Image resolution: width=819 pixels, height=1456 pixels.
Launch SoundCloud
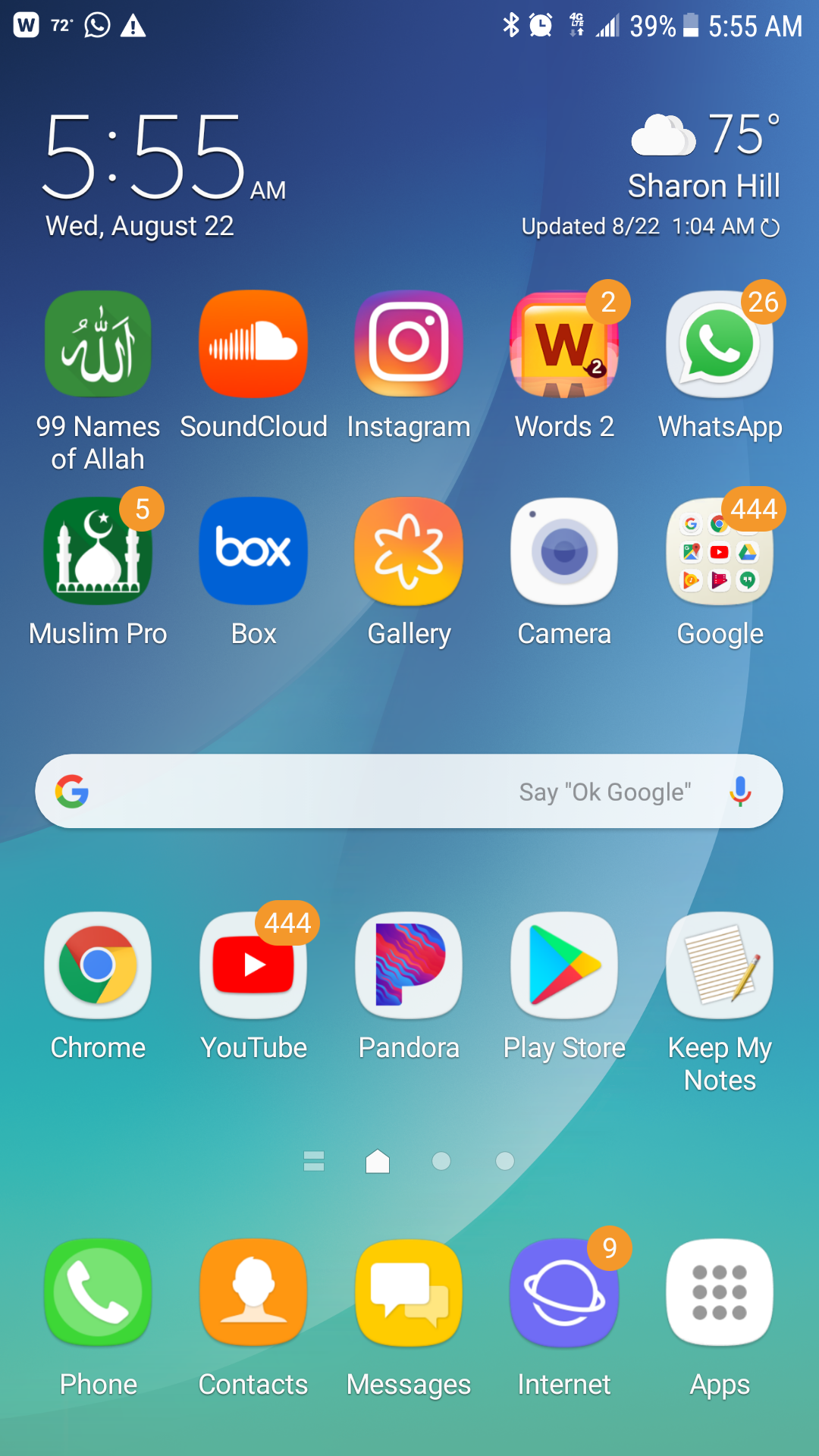(x=253, y=344)
